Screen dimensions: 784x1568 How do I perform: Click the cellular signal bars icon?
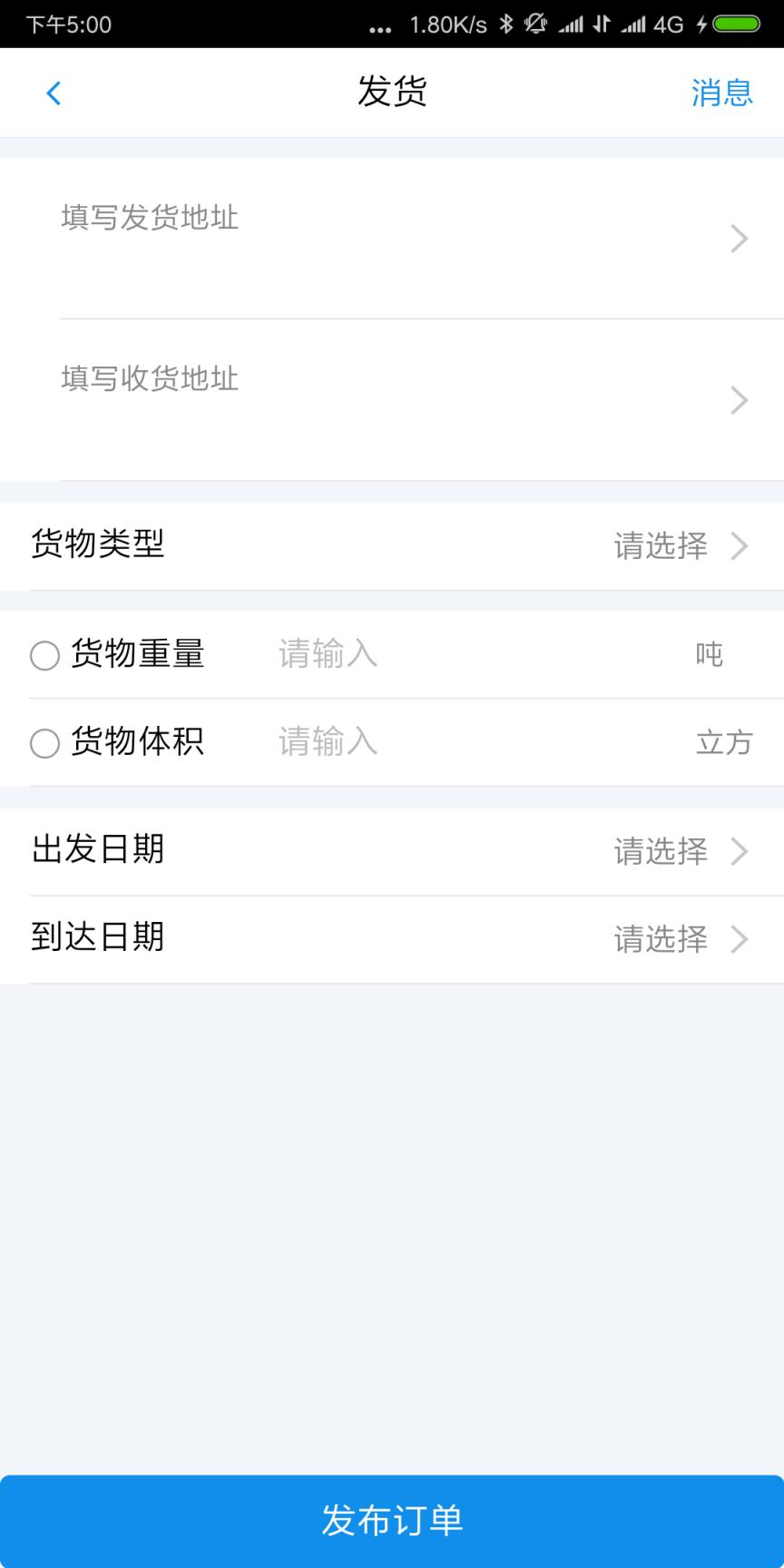[x=573, y=24]
